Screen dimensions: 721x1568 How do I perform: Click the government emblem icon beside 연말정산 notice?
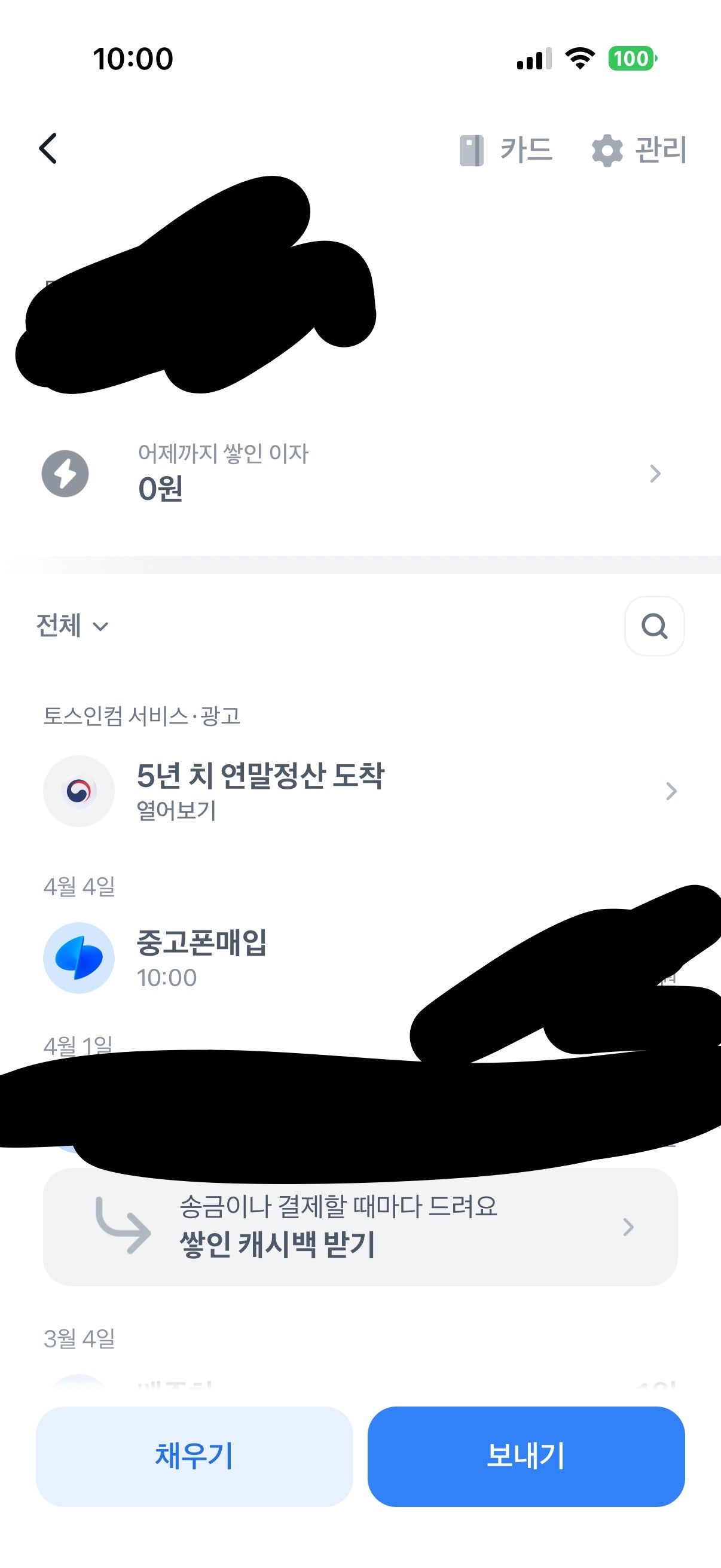click(79, 791)
